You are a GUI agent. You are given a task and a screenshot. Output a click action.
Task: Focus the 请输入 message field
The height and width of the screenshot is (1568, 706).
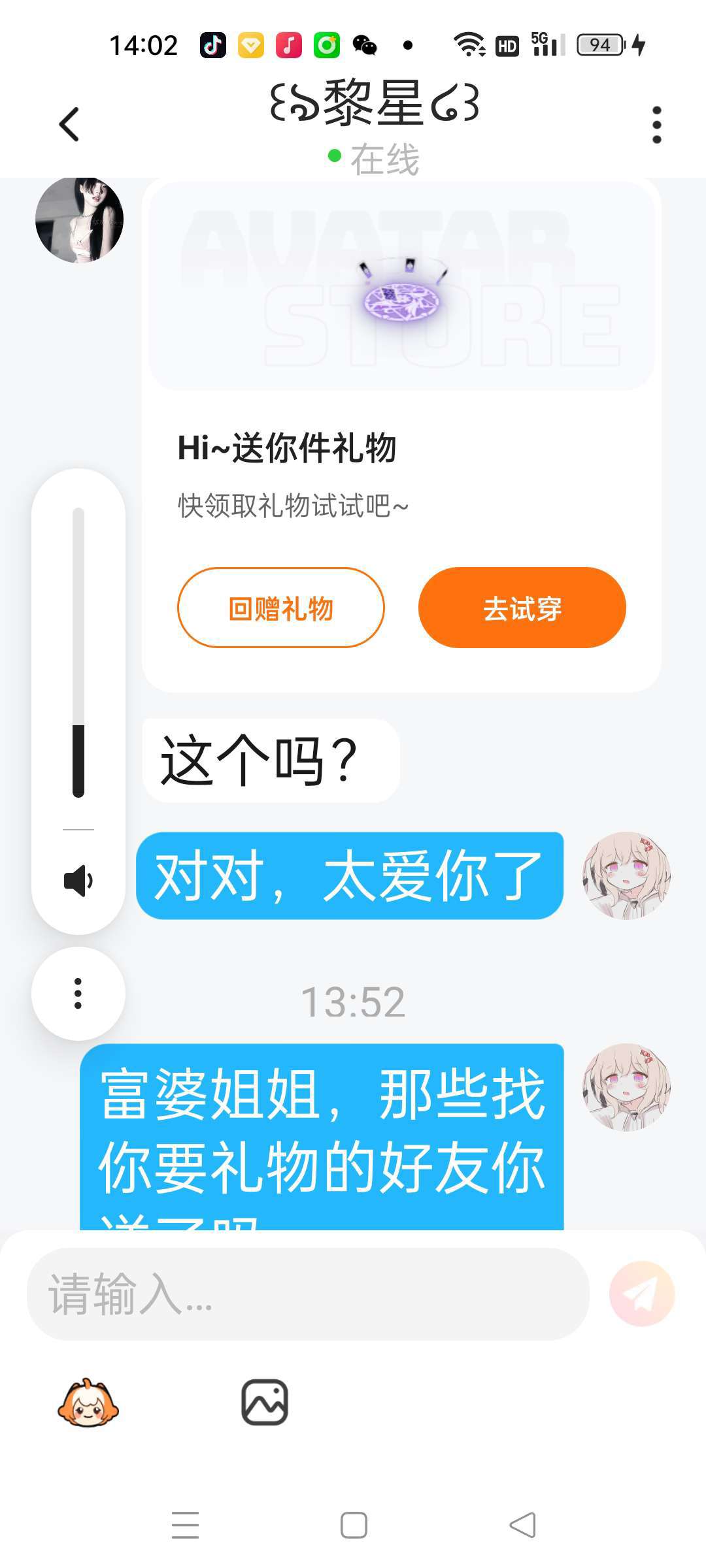click(x=307, y=1294)
